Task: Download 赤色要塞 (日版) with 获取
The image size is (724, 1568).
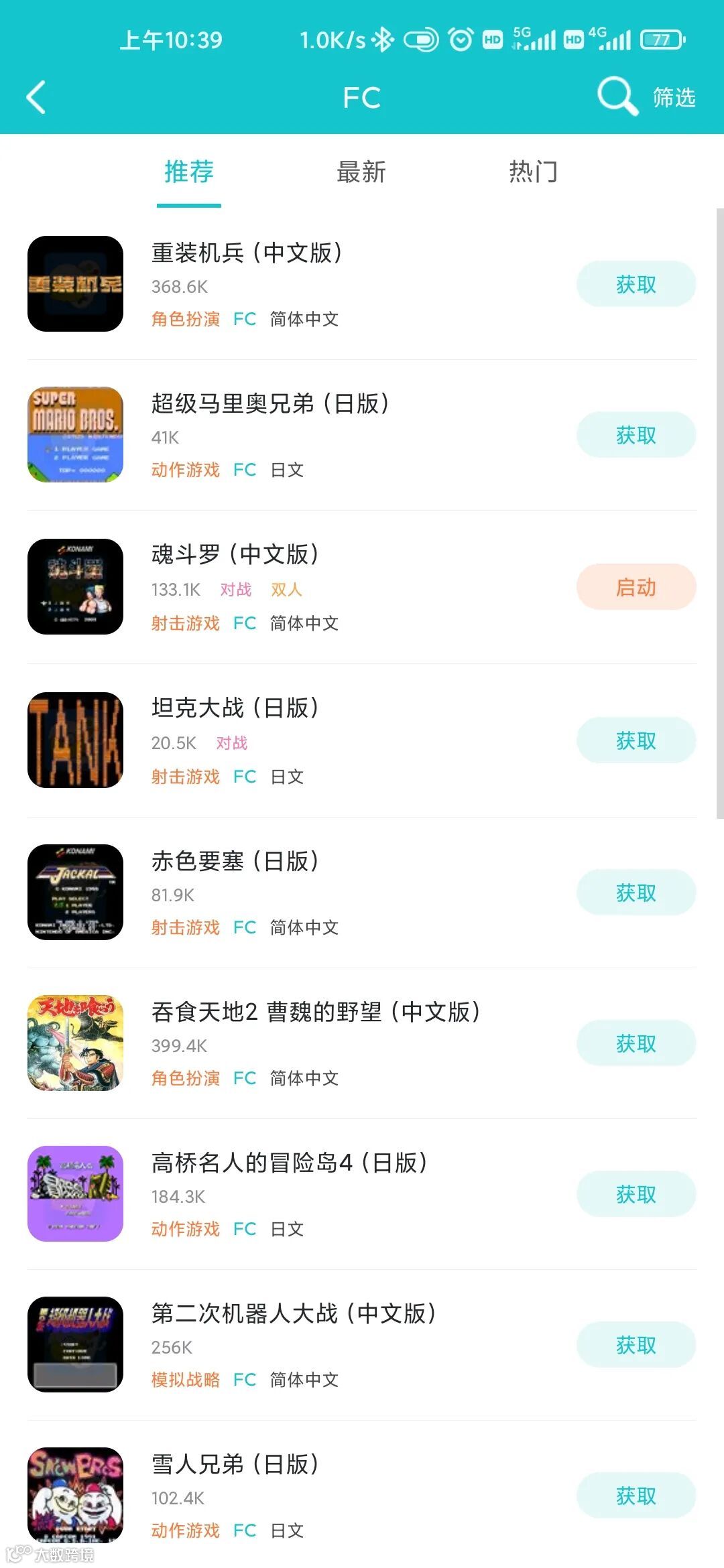Action: click(636, 893)
